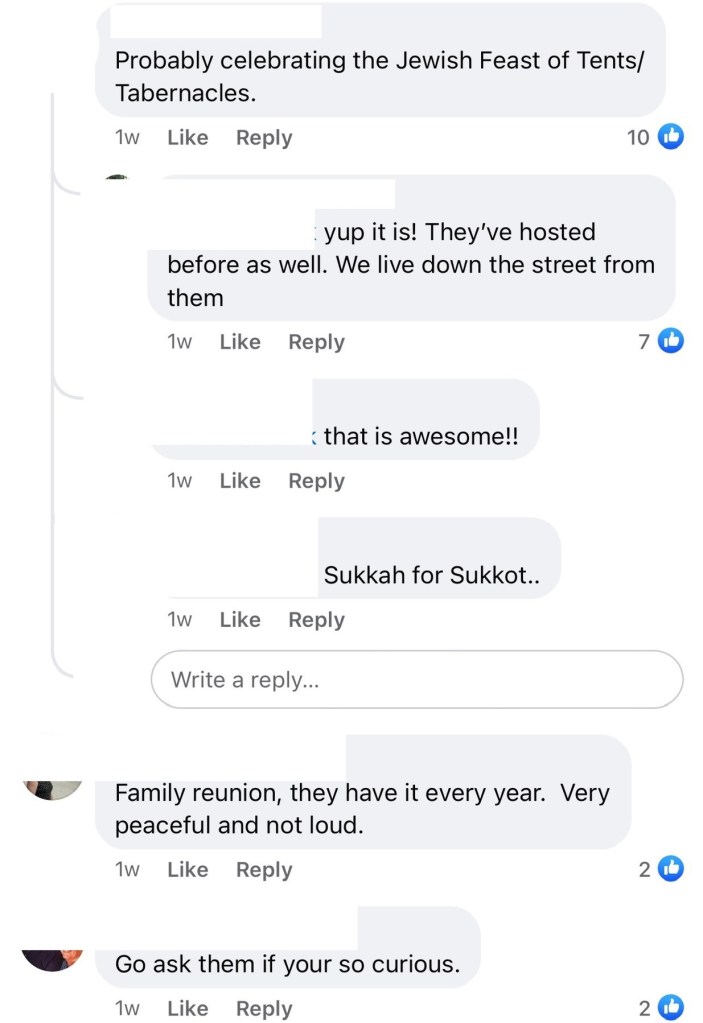
Task: Reply to the 'Sukkah for Sukkot..' comment
Action: (316, 620)
